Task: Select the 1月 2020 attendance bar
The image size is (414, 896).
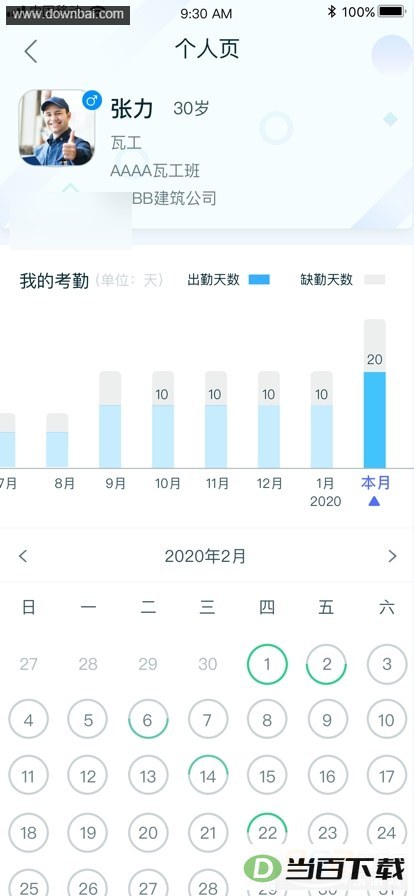Action: click(x=321, y=419)
